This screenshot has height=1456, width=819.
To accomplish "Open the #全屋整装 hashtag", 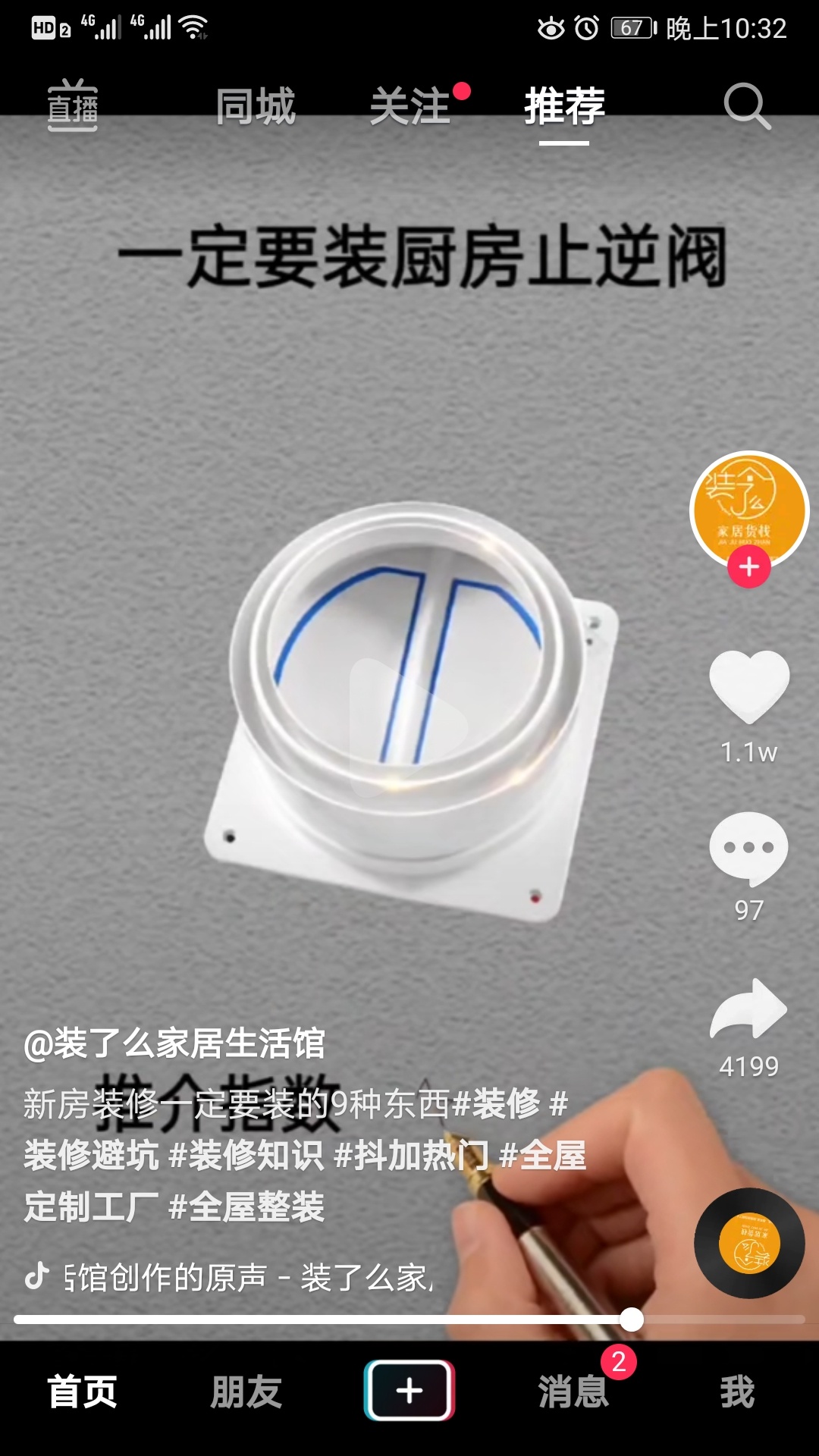I will 247,1207.
